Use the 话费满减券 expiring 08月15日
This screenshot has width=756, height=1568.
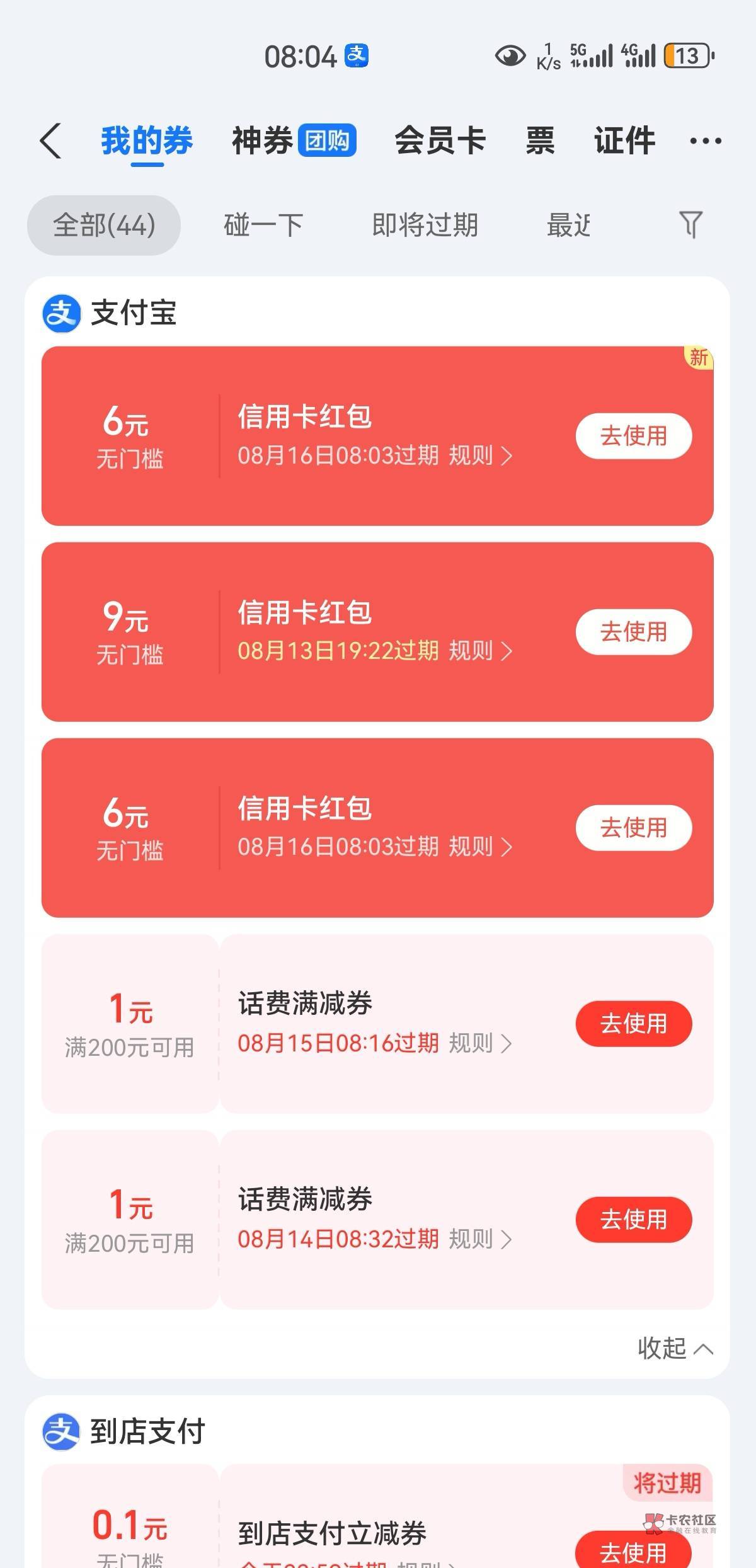634,1024
